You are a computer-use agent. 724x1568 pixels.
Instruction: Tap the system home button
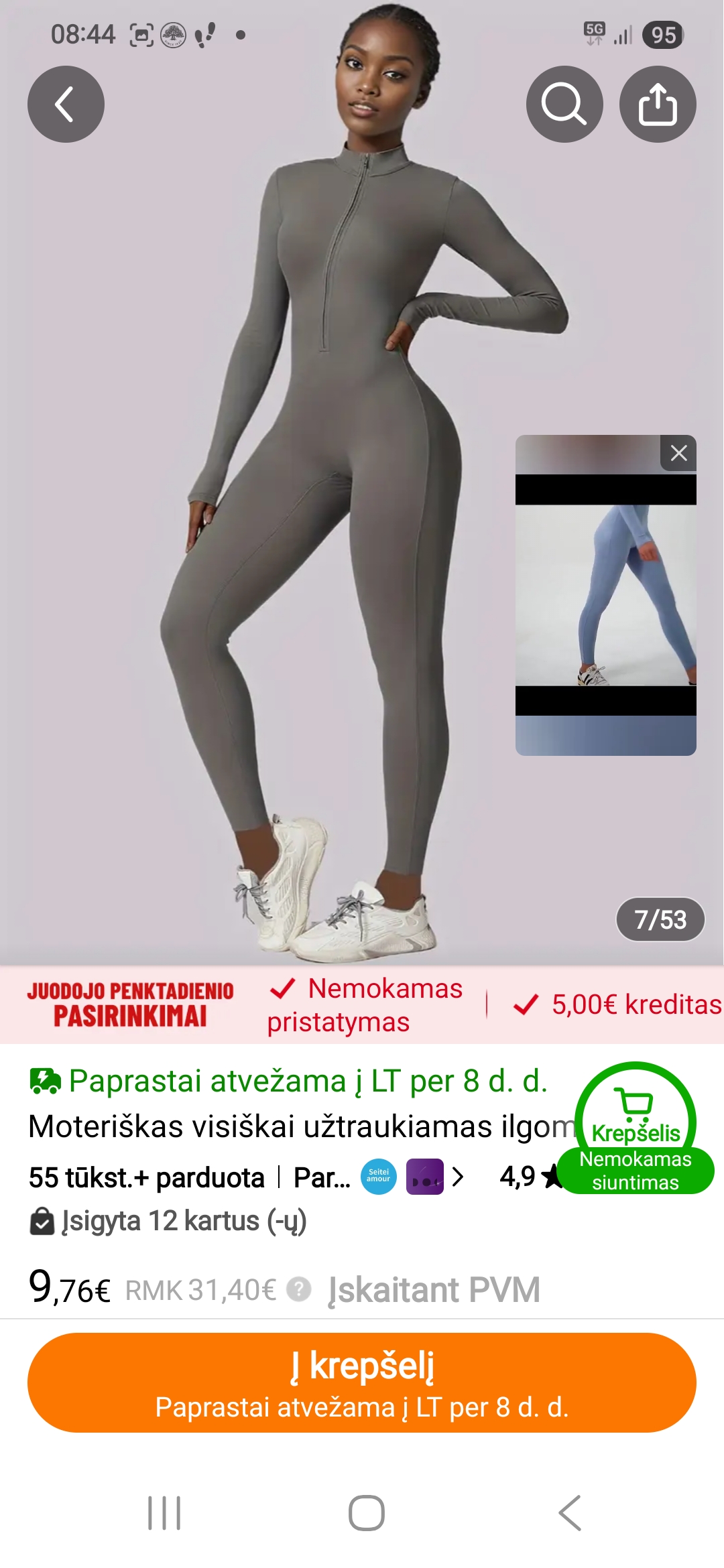[366, 1513]
